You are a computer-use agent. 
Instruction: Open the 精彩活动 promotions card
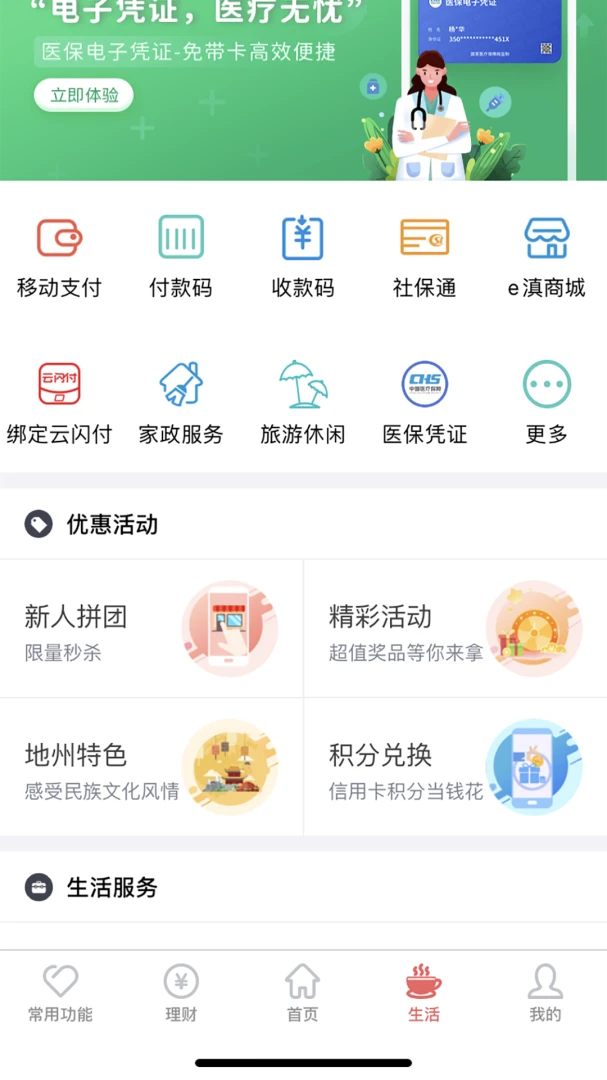click(455, 629)
